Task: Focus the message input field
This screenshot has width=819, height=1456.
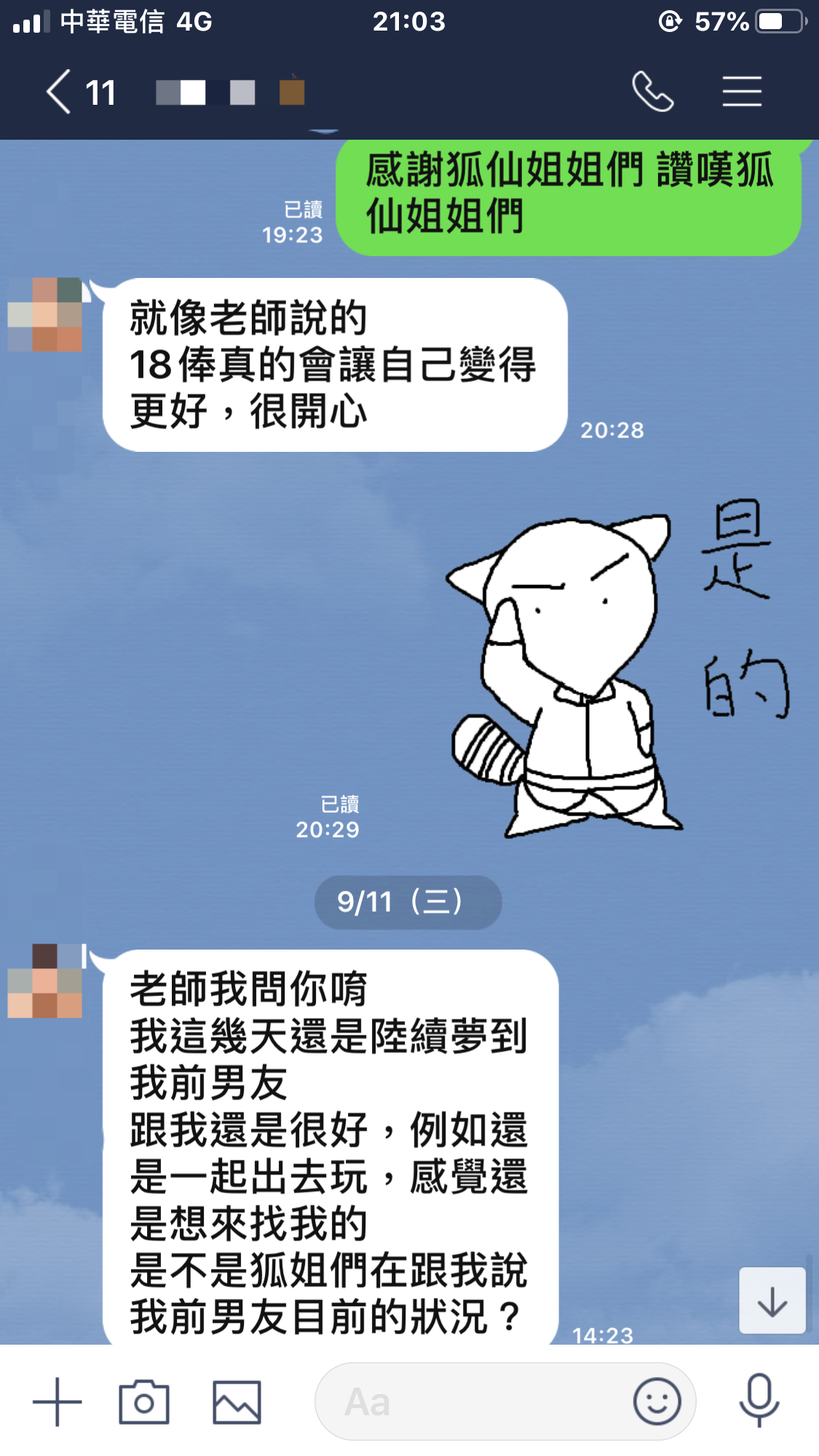Action: click(x=473, y=1401)
